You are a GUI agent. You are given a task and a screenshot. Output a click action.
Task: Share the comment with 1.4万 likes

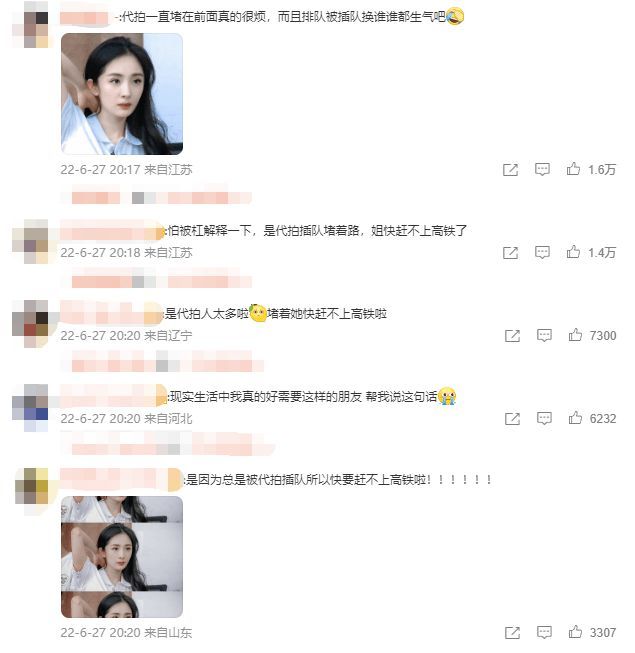pos(511,253)
